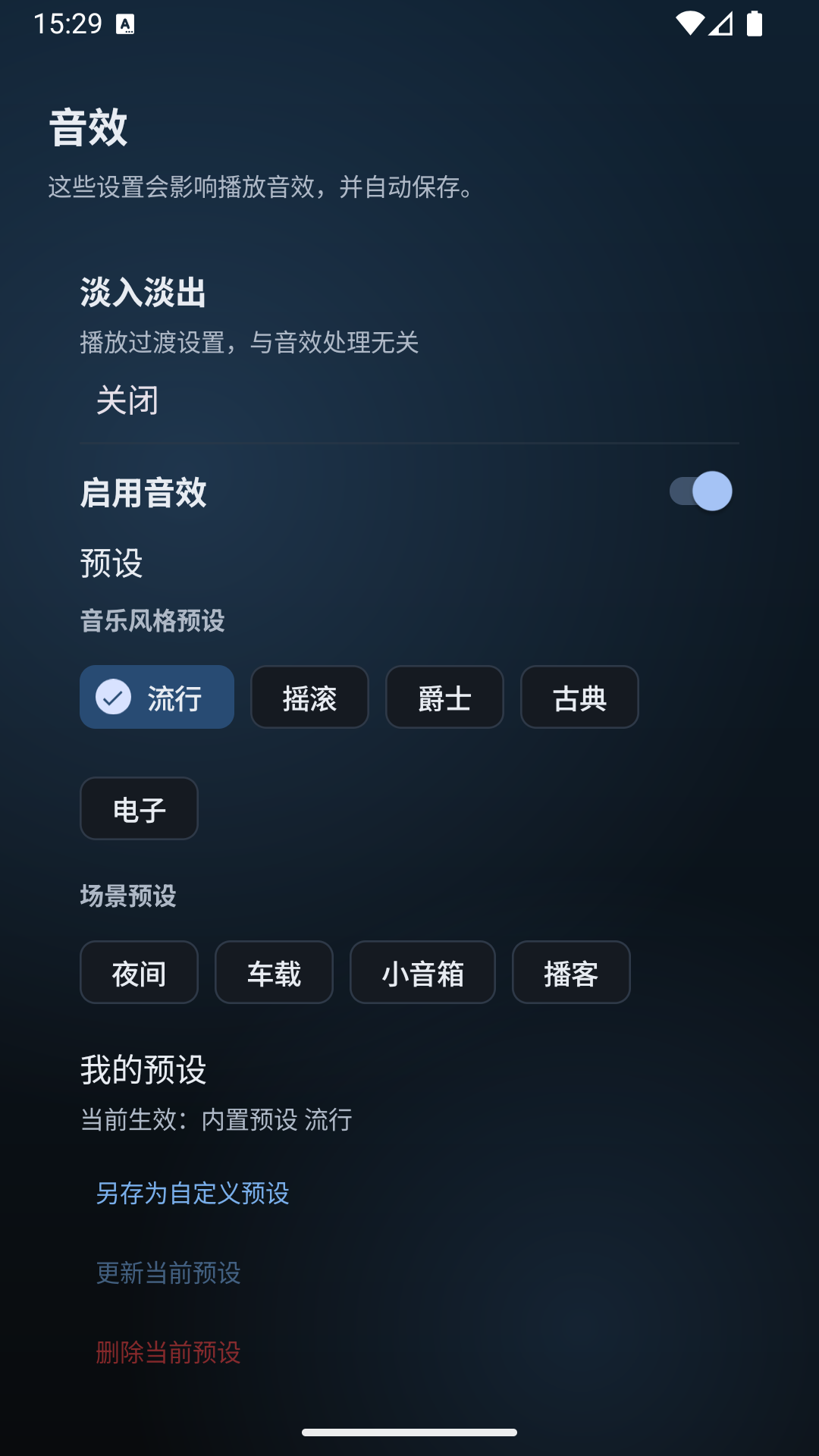This screenshot has height=1456, width=819.
Task: Click the bottom navigation gesture bar
Action: pos(409,1433)
